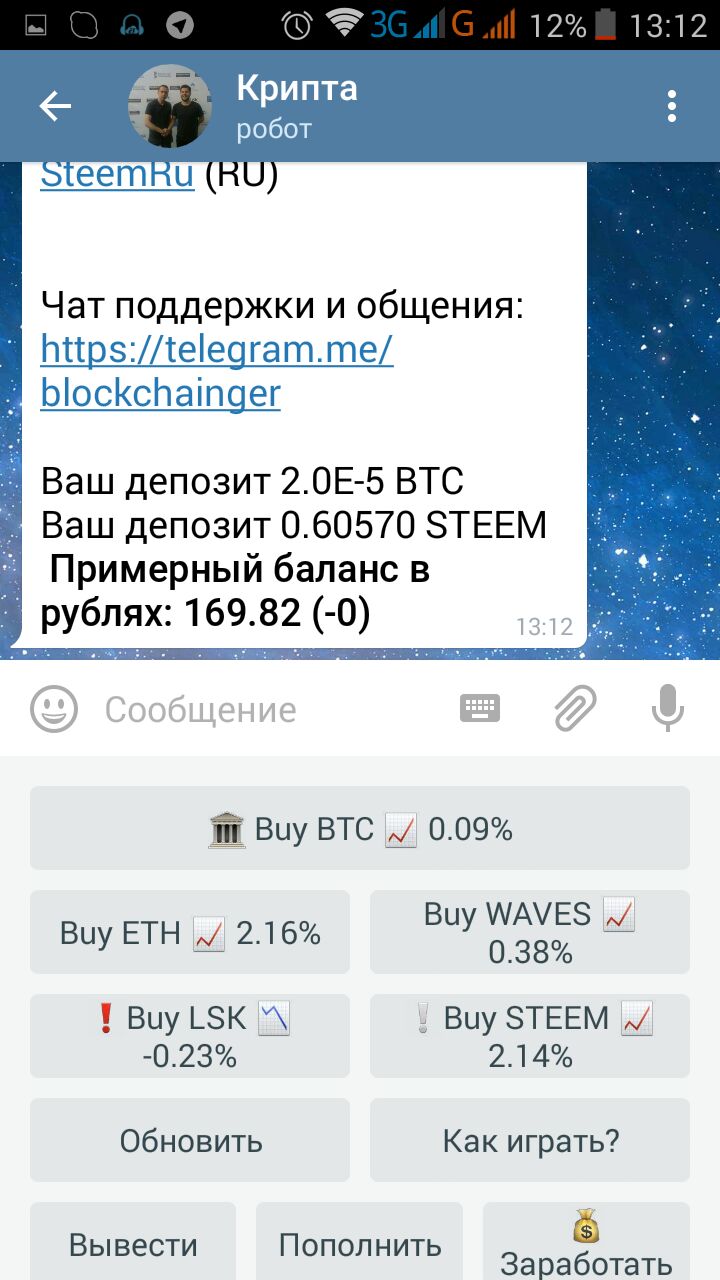Tap the Buy WAVES 0.38% button
Viewport: 720px width, 1280px height.
pos(530,933)
